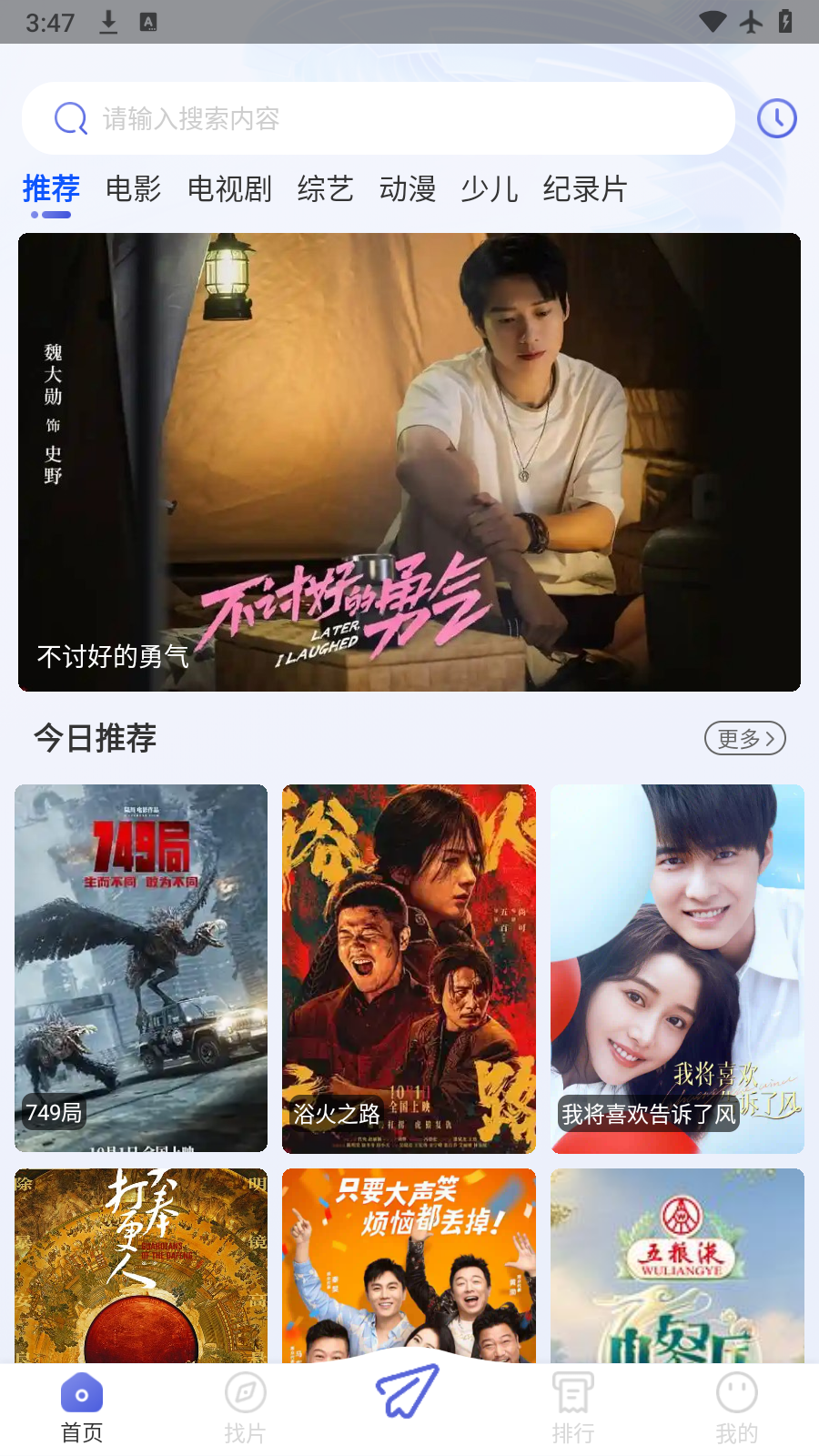Tap the search box to enter content

click(x=378, y=118)
